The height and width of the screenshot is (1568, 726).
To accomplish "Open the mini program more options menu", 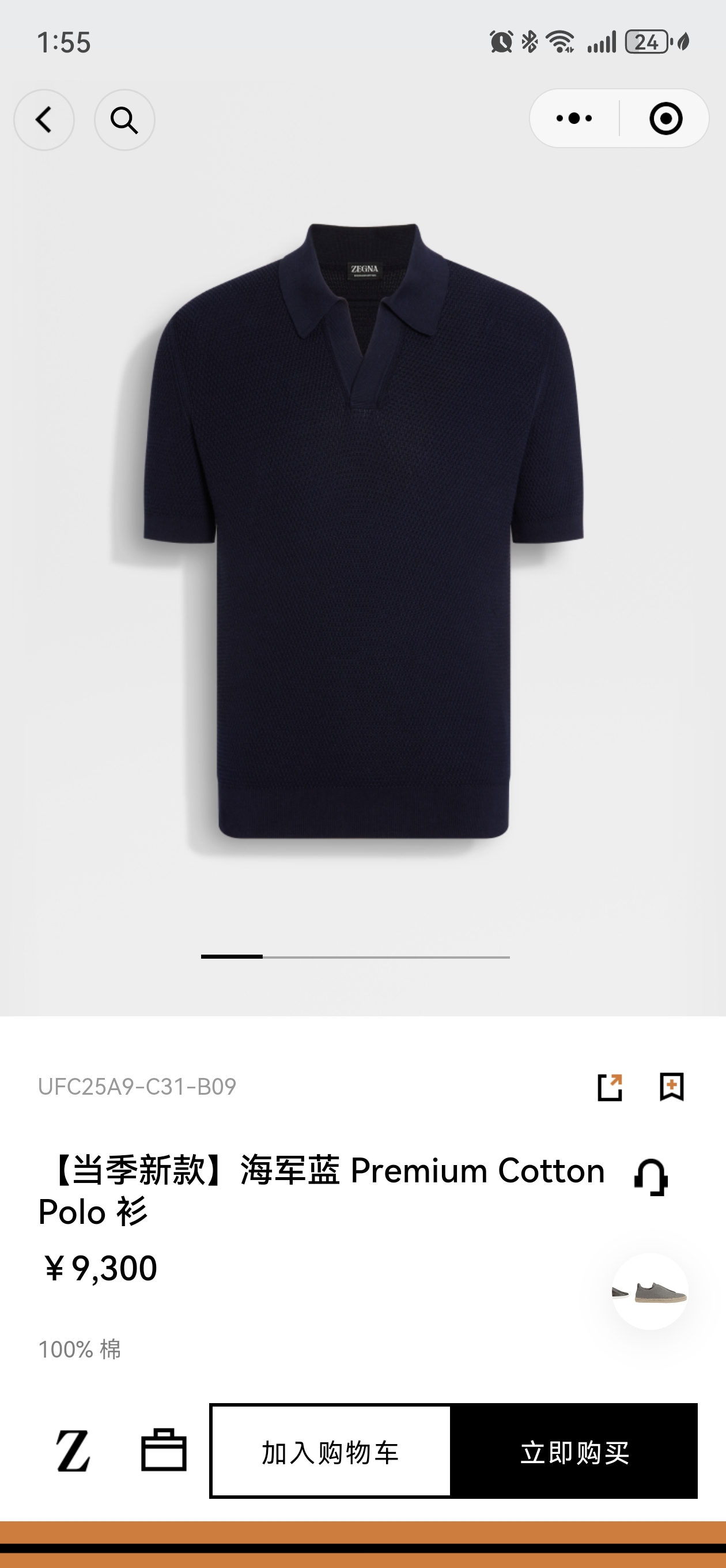I will [x=574, y=118].
